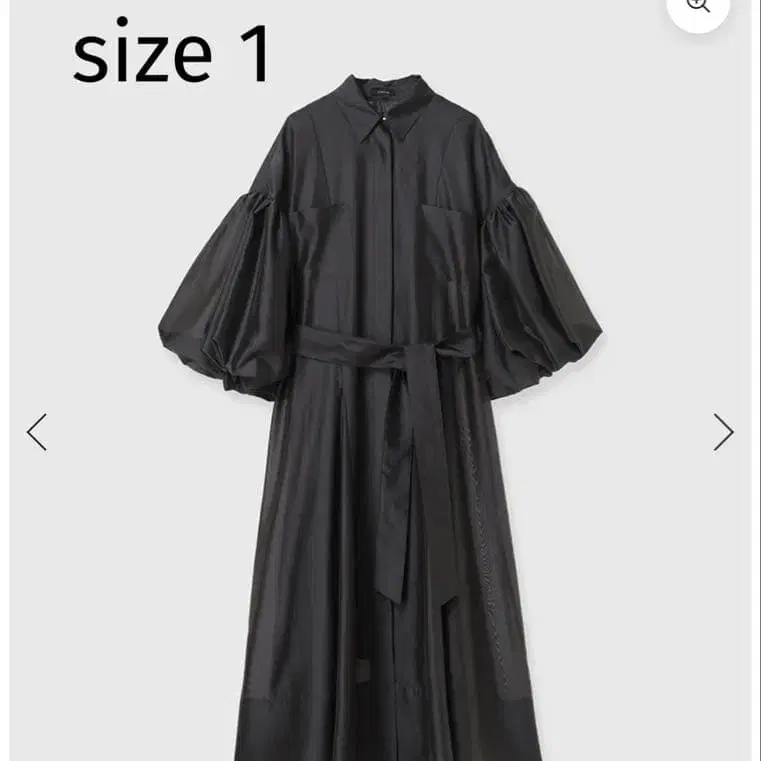Zoom into the dress image with the magnifier
Screen dimensions: 761x761
[x=697, y=8]
